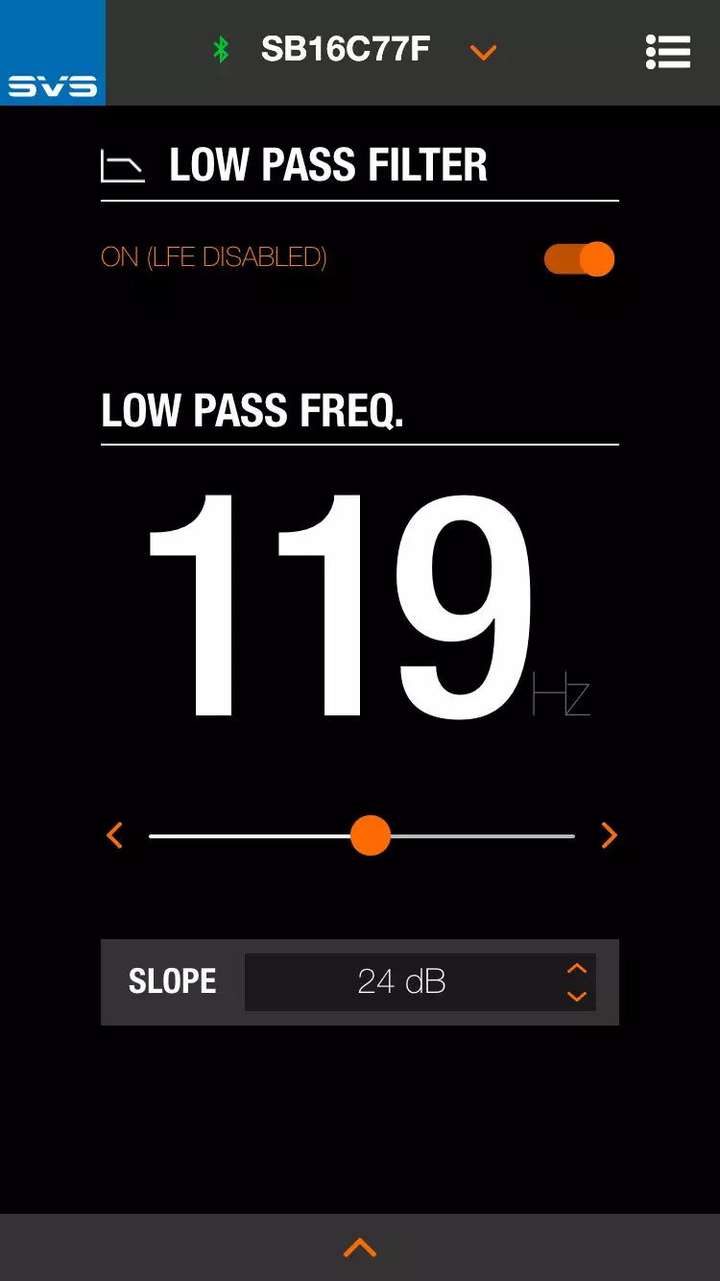
Task: Turn off the low pass filter switch
Action: point(579,259)
